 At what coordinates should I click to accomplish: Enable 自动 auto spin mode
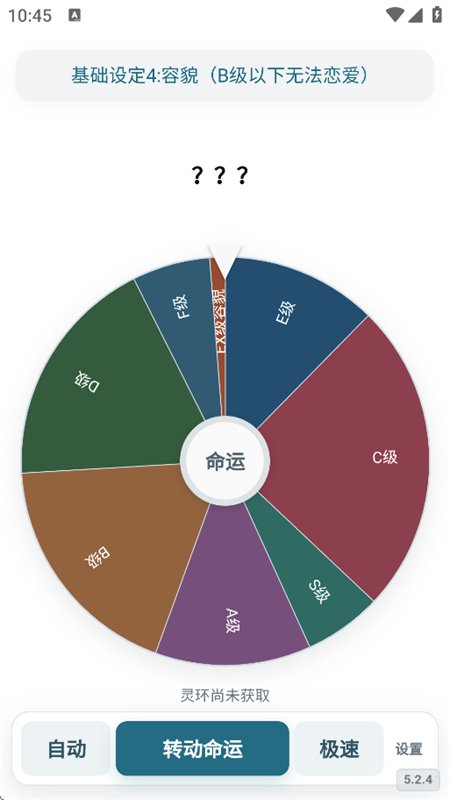point(66,748)
